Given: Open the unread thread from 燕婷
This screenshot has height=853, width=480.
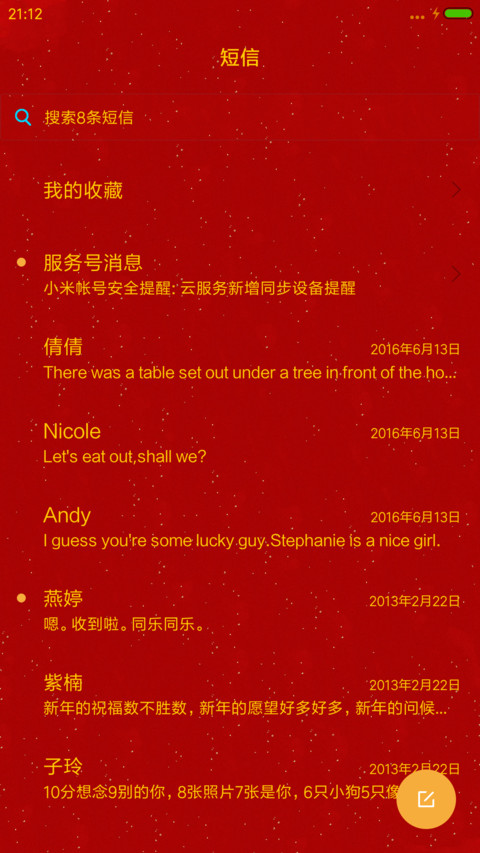Looking at the screenshot, I should (240, 610).
